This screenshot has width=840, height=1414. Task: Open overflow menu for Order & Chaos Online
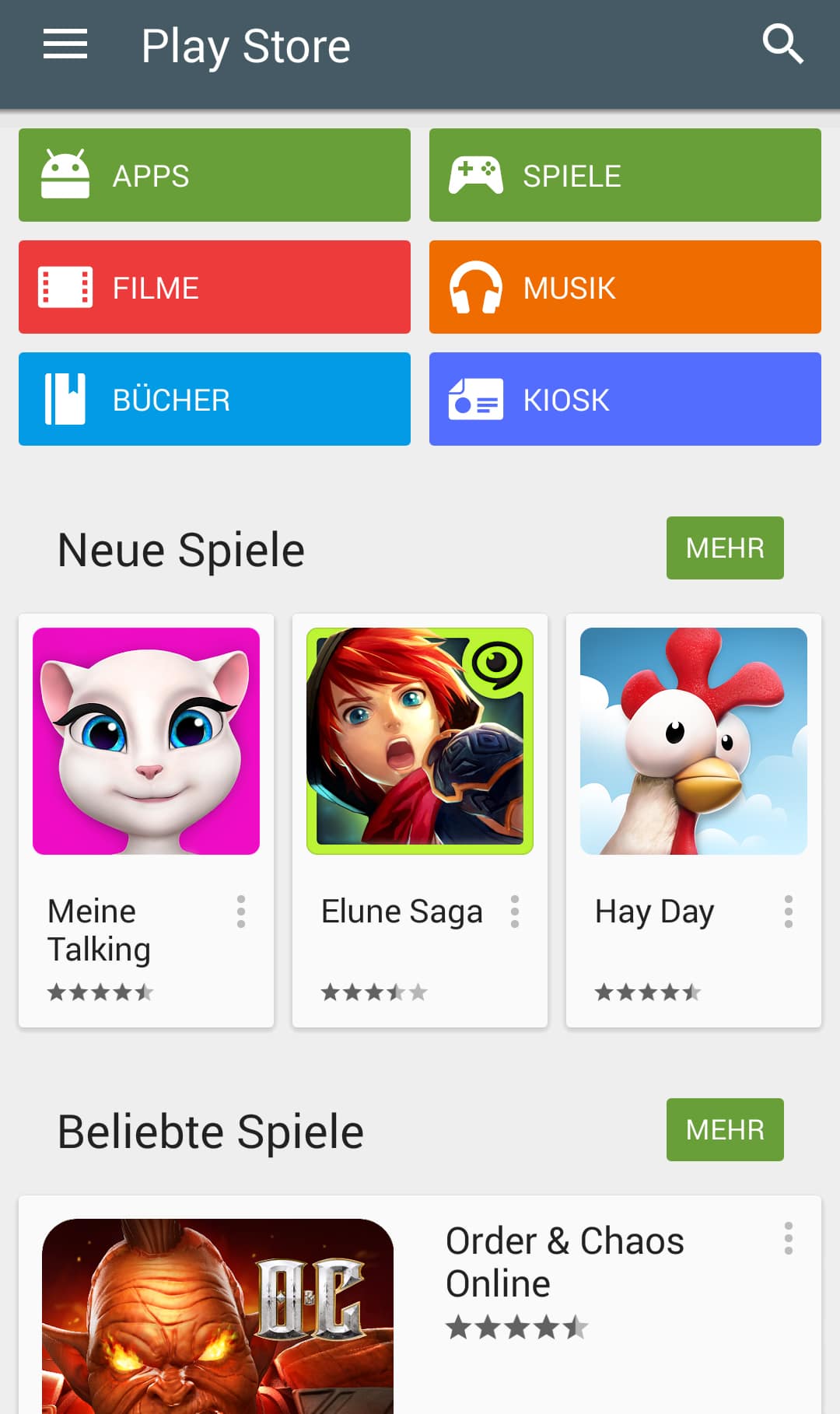(x=789, y=1238)
